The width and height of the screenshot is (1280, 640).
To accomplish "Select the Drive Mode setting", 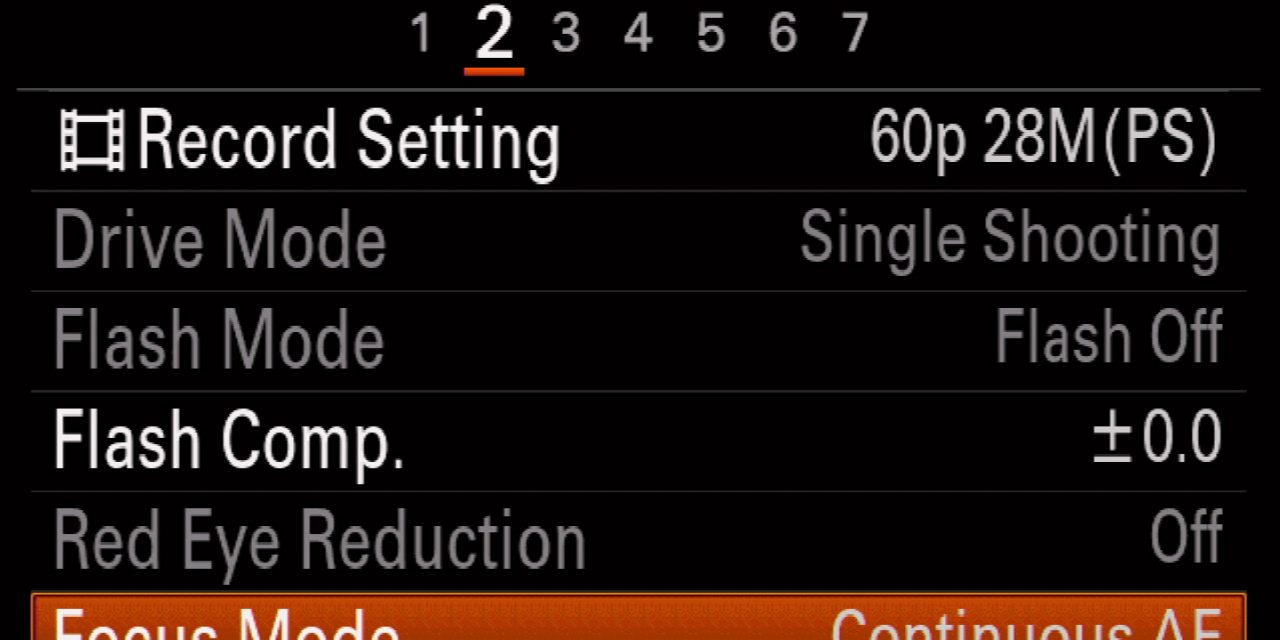I will pyautogui.click(x=638, y=241).
